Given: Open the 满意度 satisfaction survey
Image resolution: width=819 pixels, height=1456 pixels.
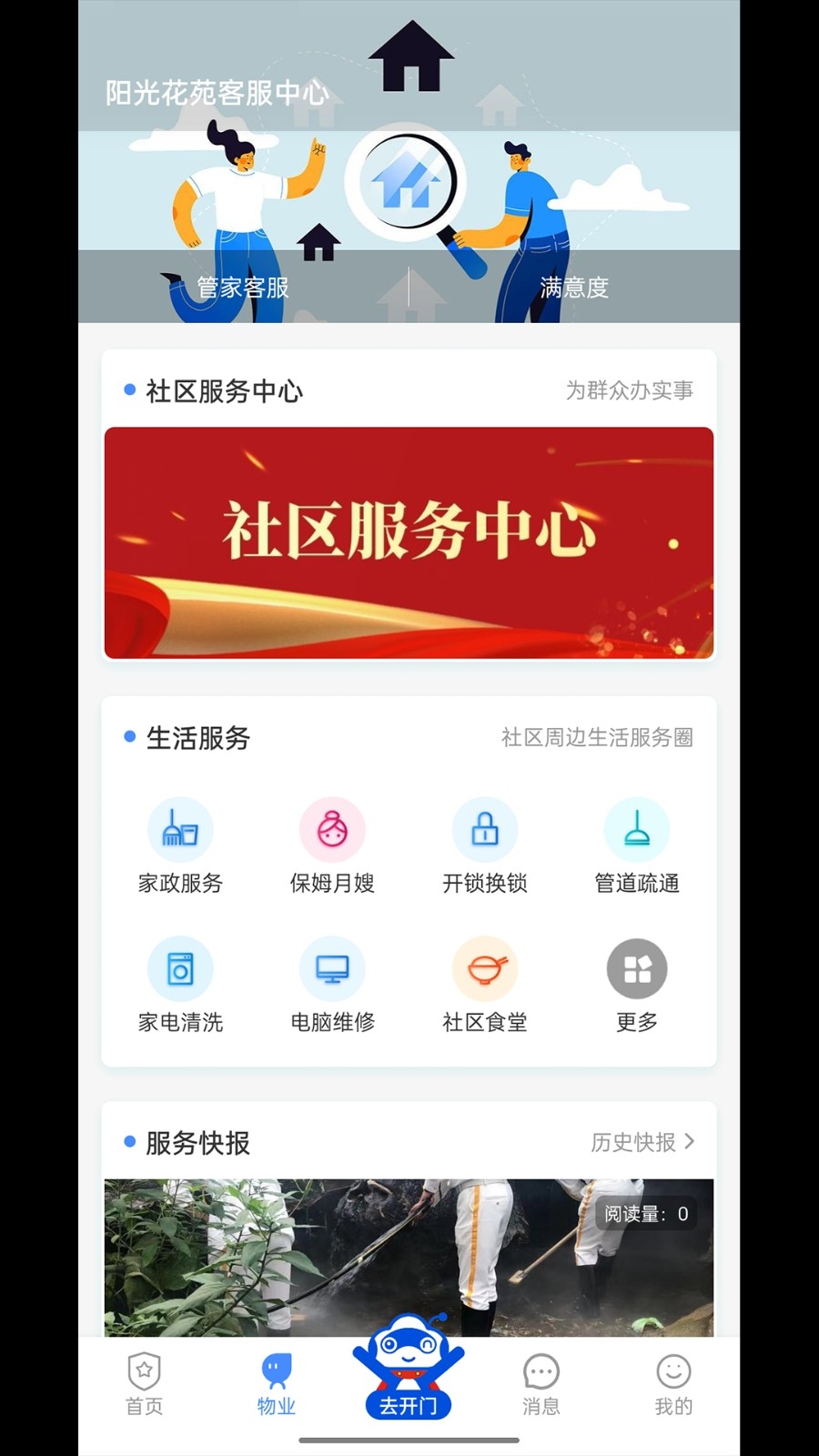Looking at the screenshot, I should [573, 288].
